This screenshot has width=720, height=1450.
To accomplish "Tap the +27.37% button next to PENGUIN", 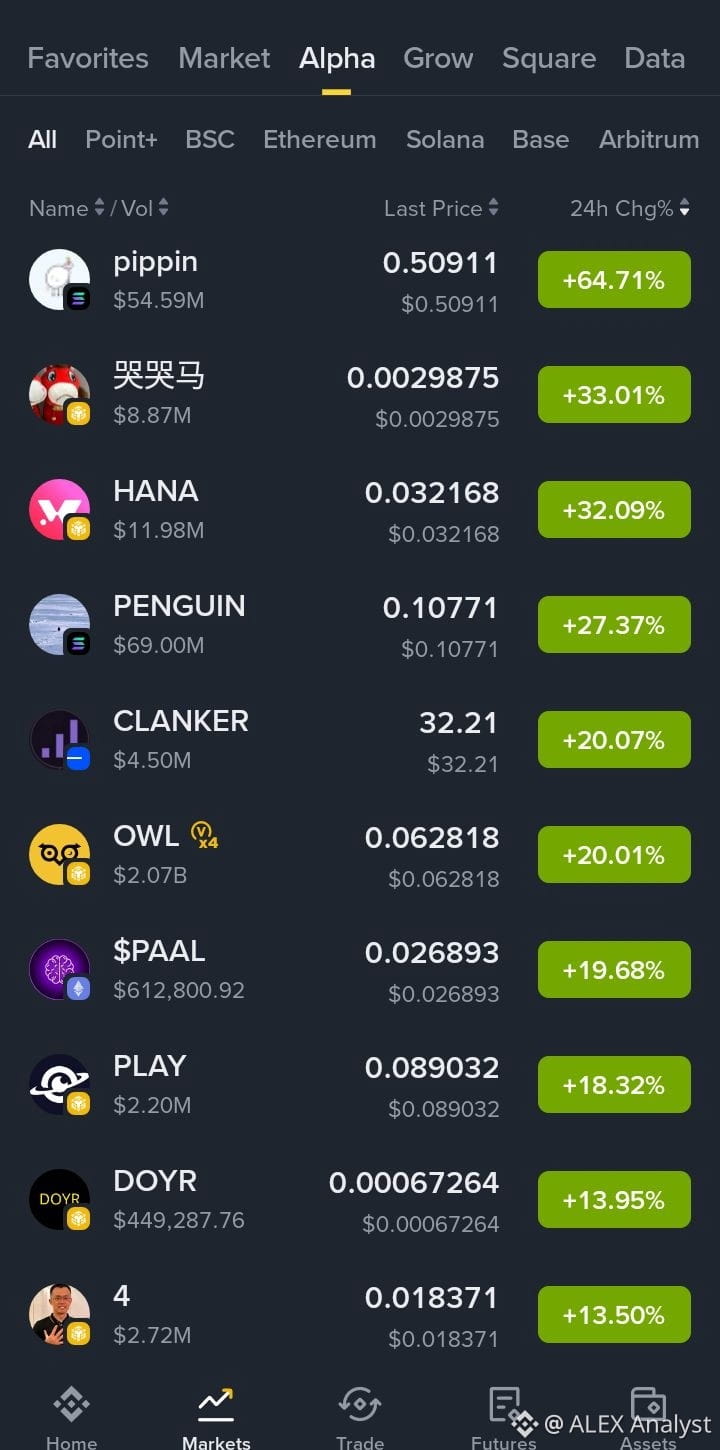I will pyautogui.click(x=614, y=624).
